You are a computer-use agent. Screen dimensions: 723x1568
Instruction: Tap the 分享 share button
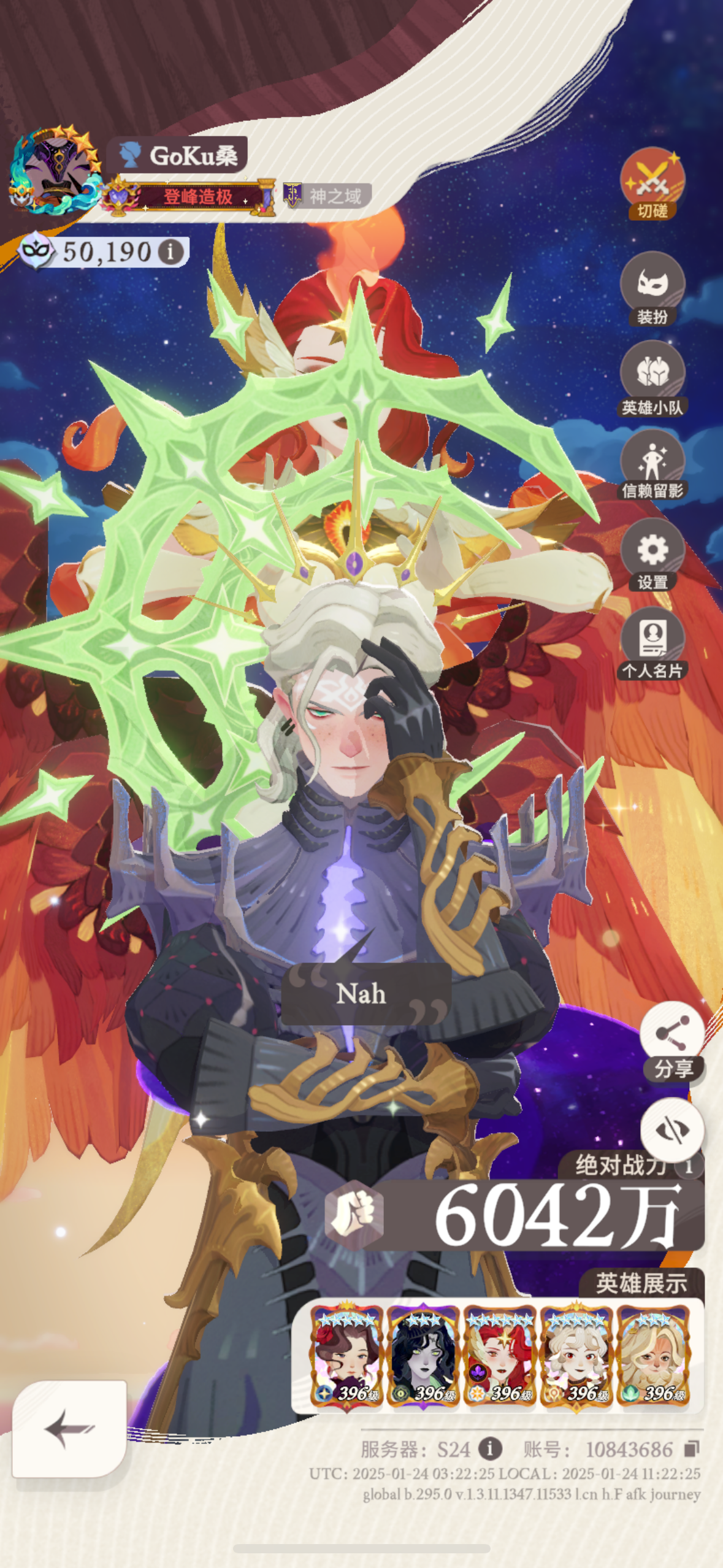tap(673, 1042)
